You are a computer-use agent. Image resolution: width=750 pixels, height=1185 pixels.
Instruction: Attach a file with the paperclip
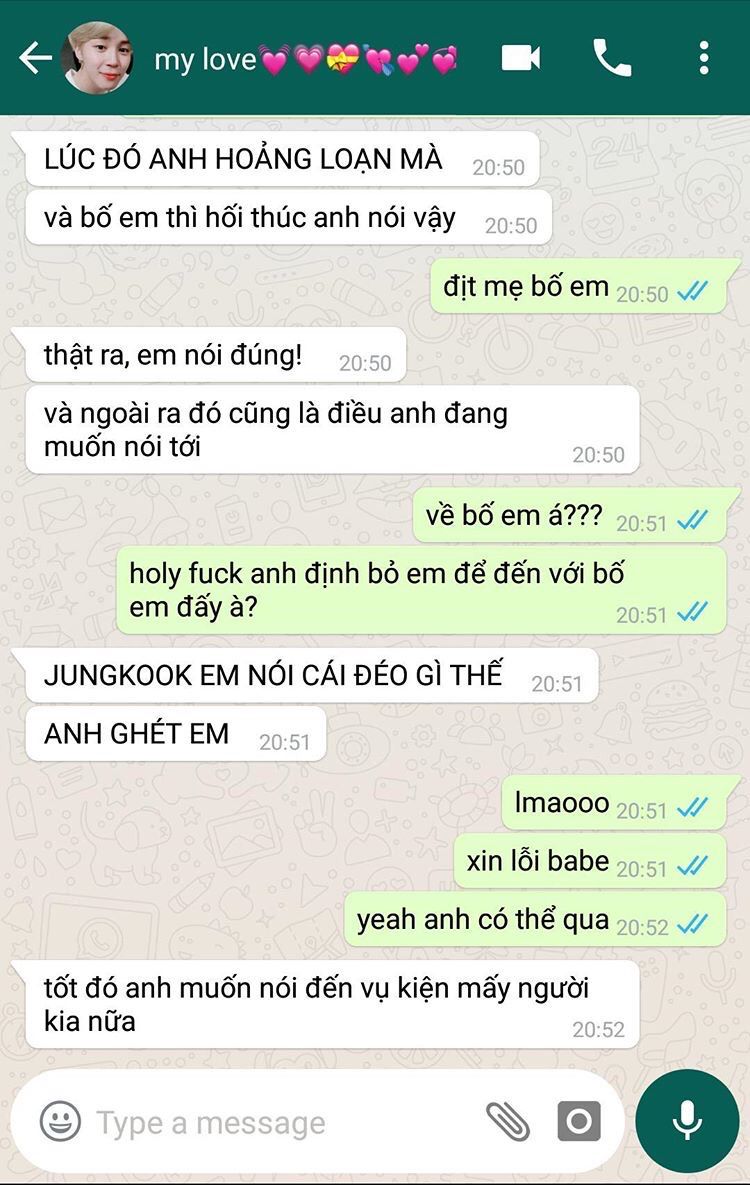click(508, 1121)
